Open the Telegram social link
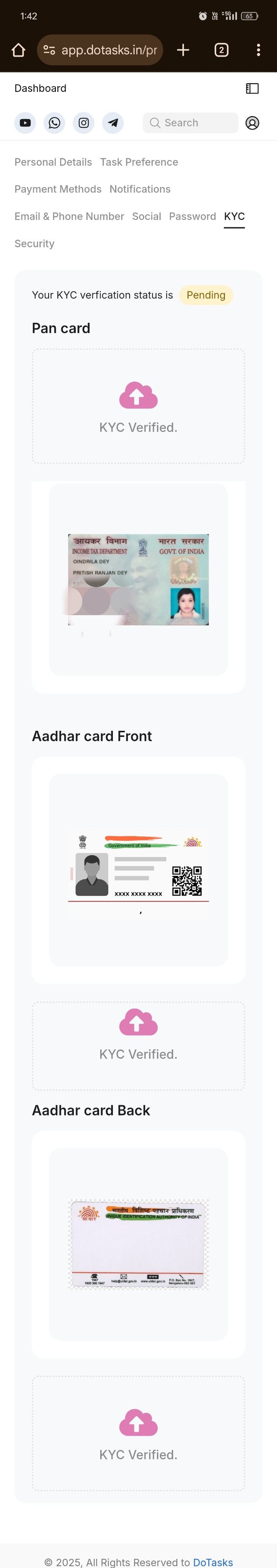This screenshot has height=1568, width=277. tap(112, 123)
